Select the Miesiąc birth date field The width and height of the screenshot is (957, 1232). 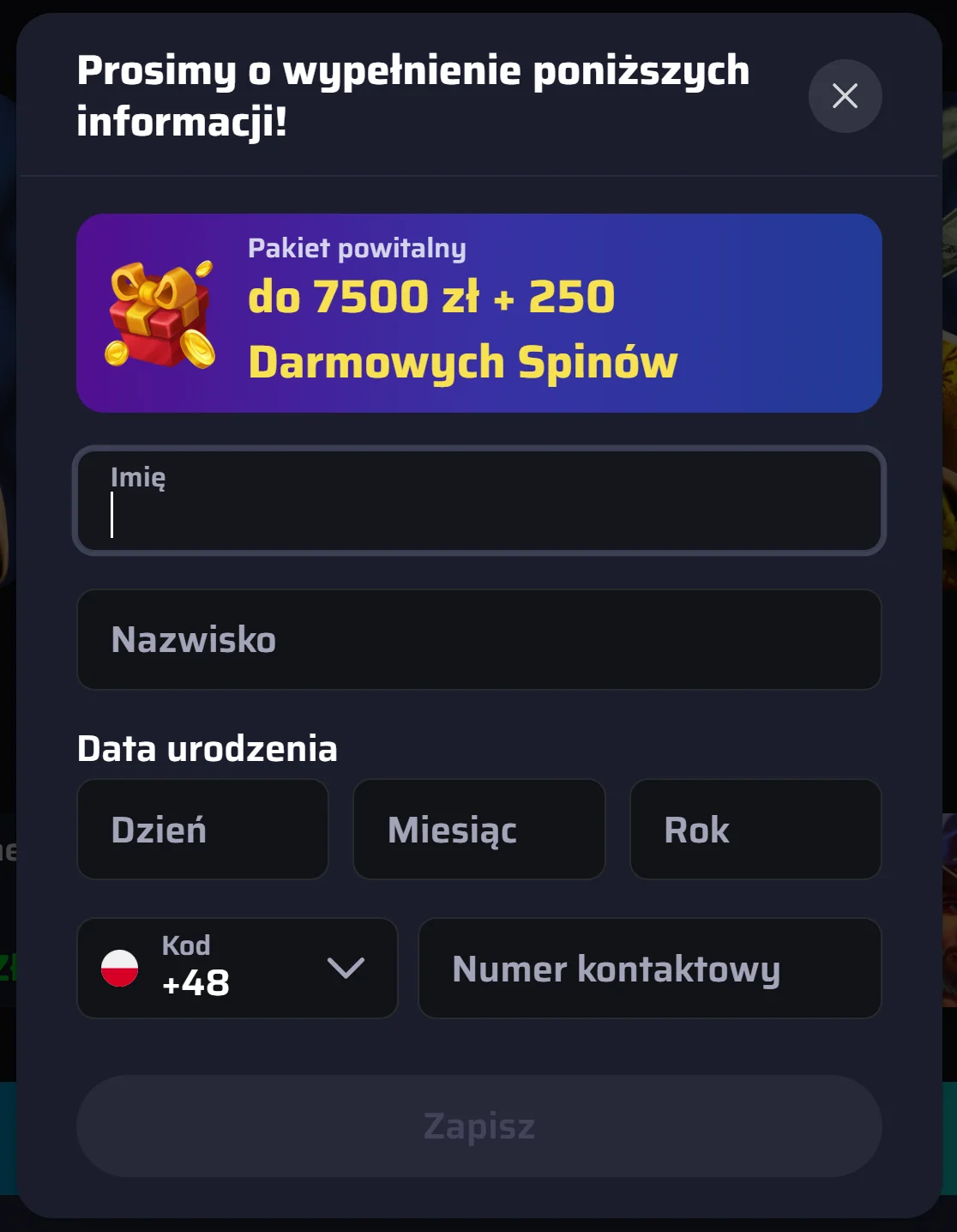click(x=478, y=830)
